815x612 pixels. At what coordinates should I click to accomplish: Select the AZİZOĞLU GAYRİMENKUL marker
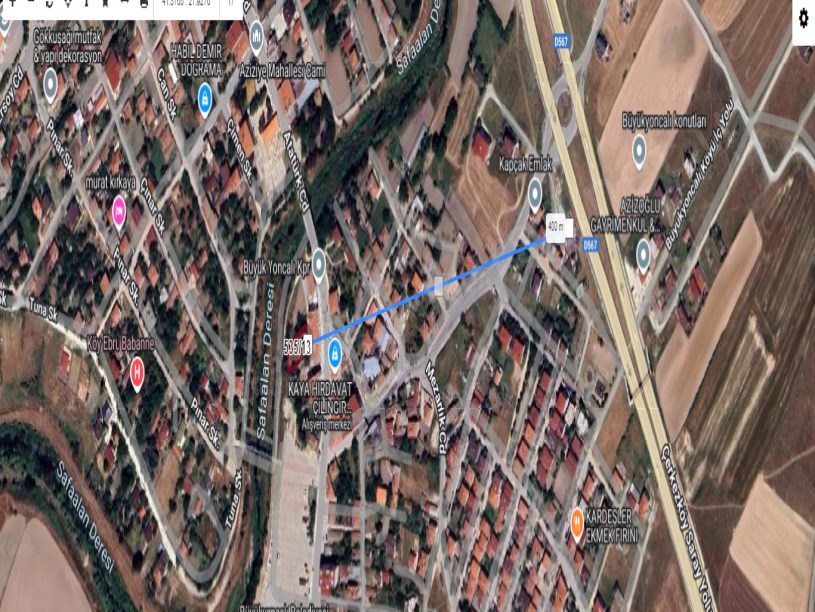pos(645,254)
